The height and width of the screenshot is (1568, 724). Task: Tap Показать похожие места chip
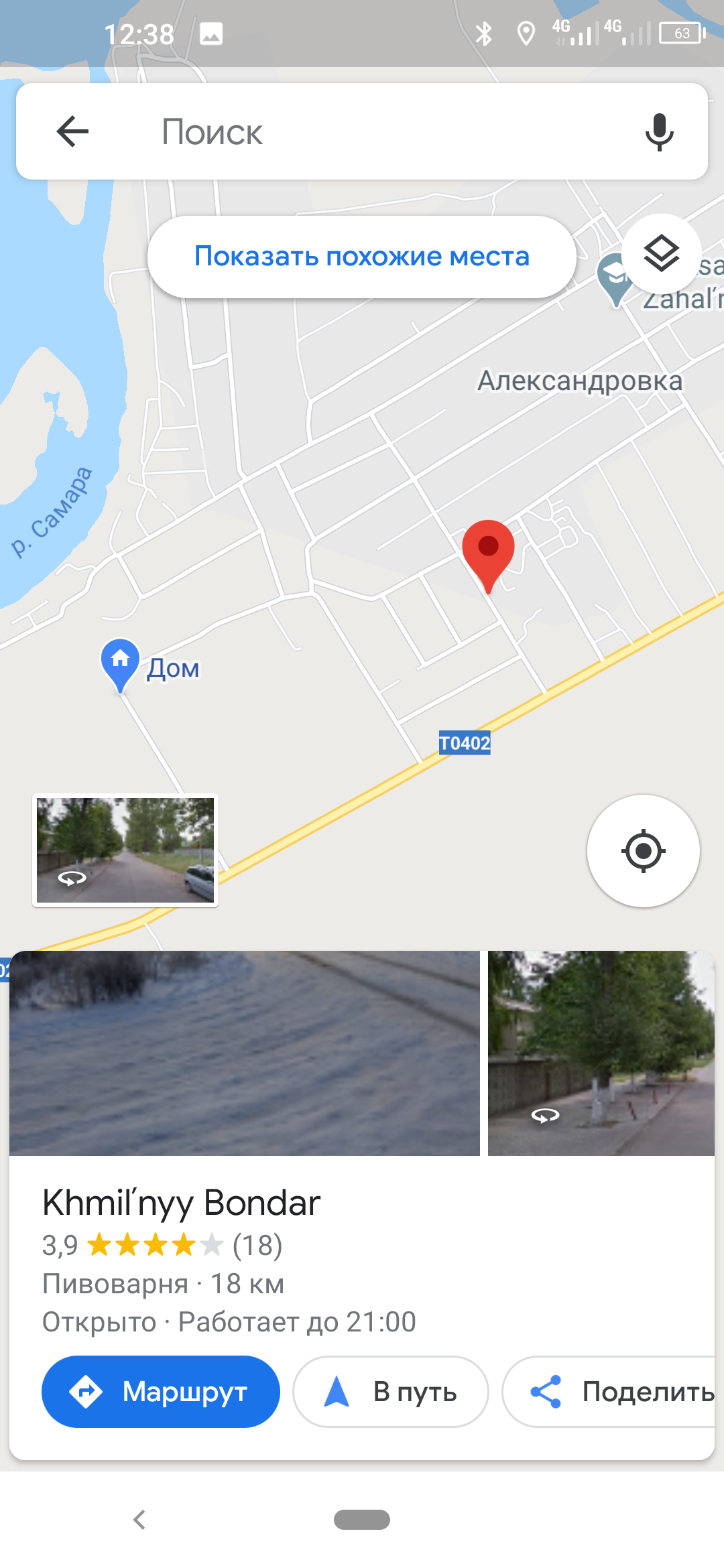click(x=362, y=257)
